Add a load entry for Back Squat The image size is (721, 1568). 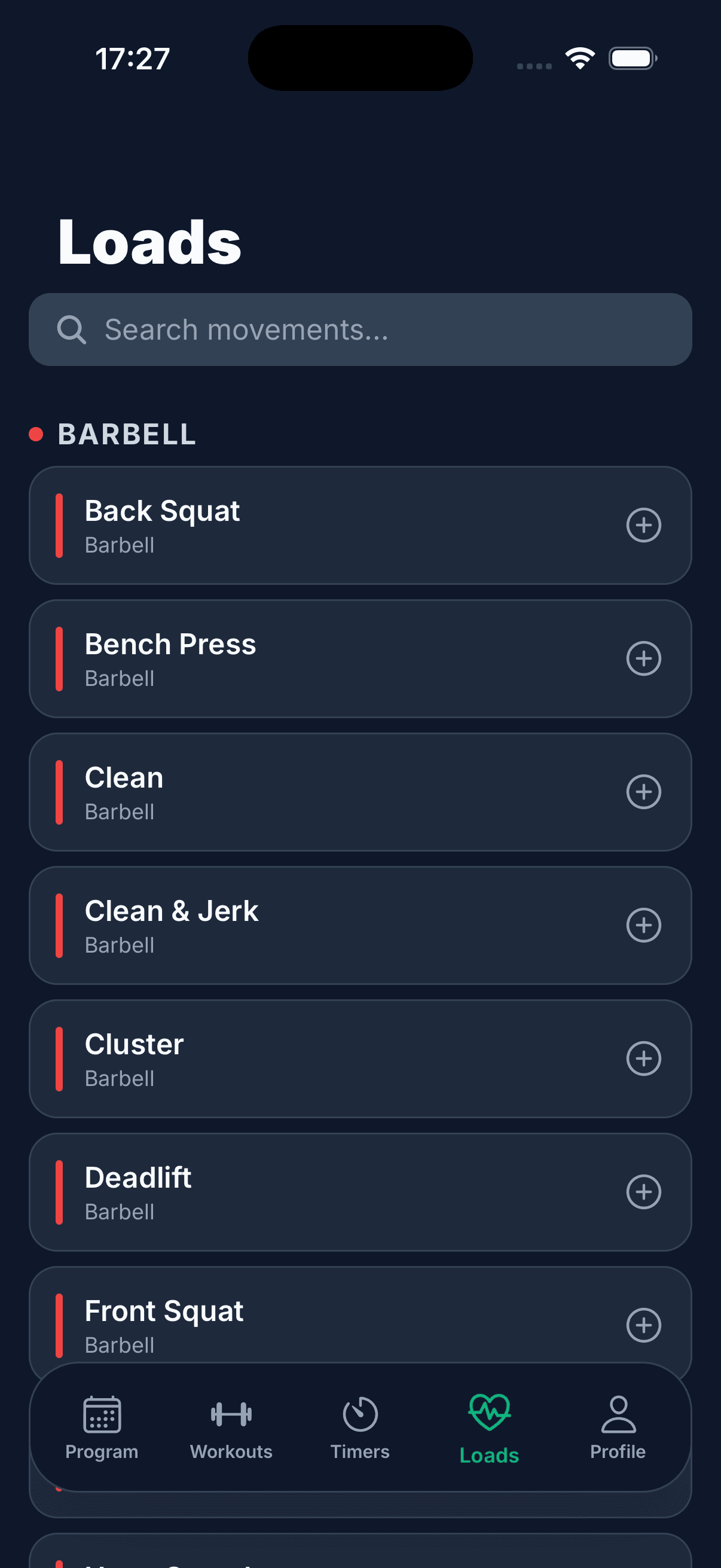click(x=643, y=524)
